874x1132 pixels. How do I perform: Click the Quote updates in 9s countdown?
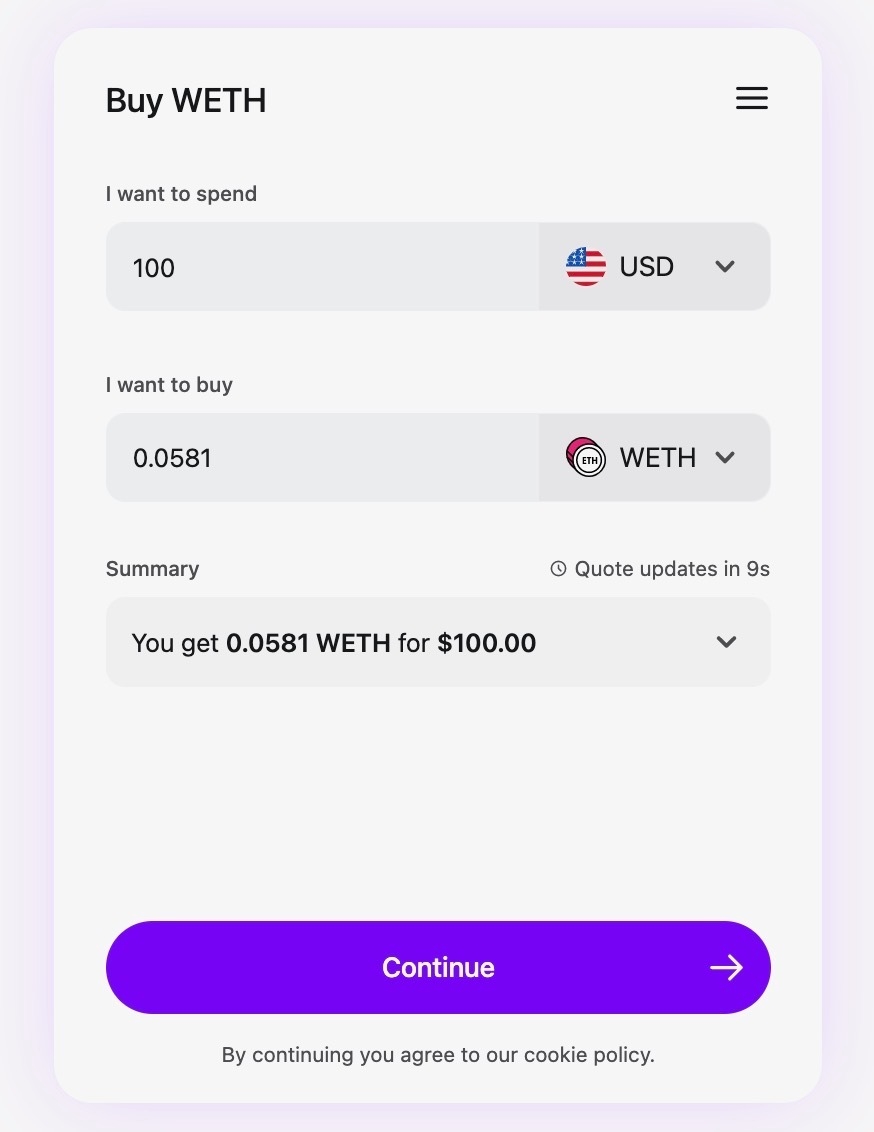pos(672,568)
